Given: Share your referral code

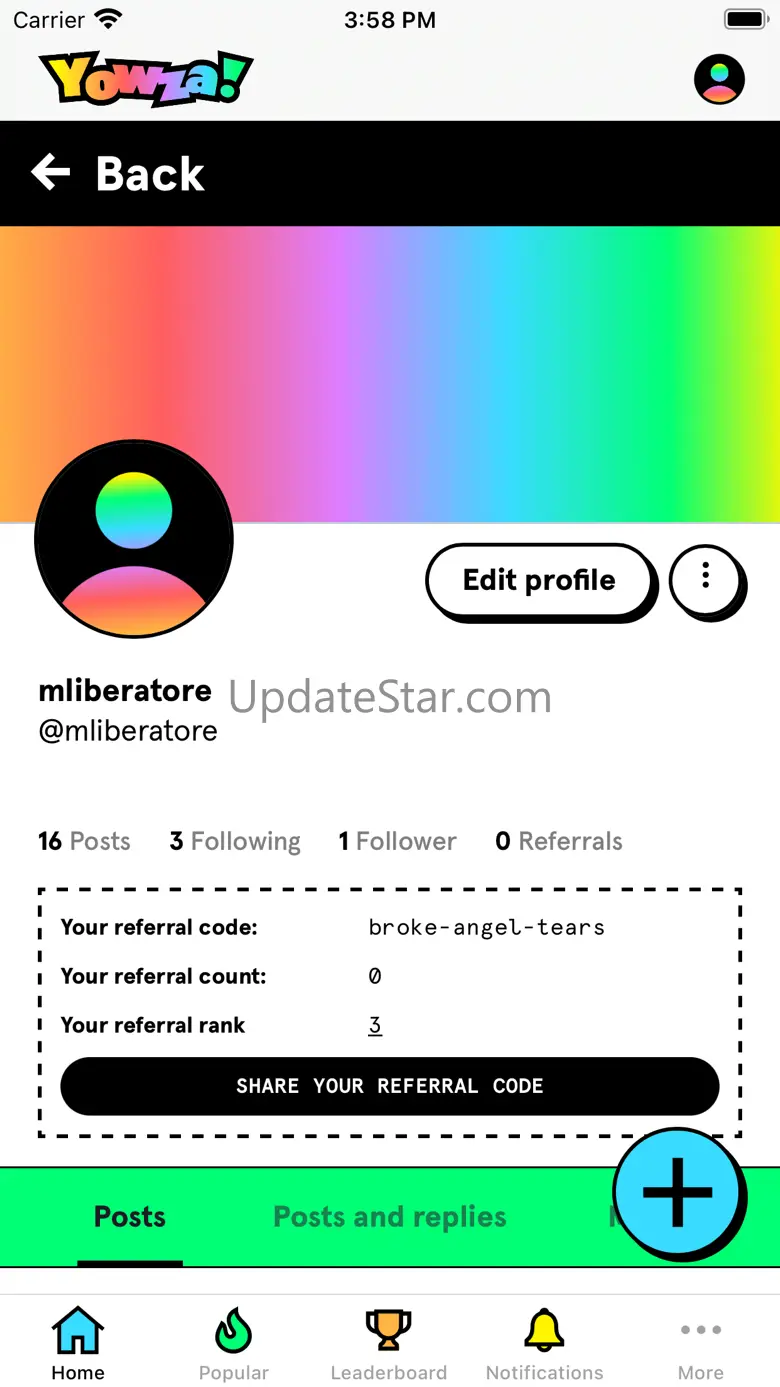Looking at the screenshot, I should [389, 1086].
